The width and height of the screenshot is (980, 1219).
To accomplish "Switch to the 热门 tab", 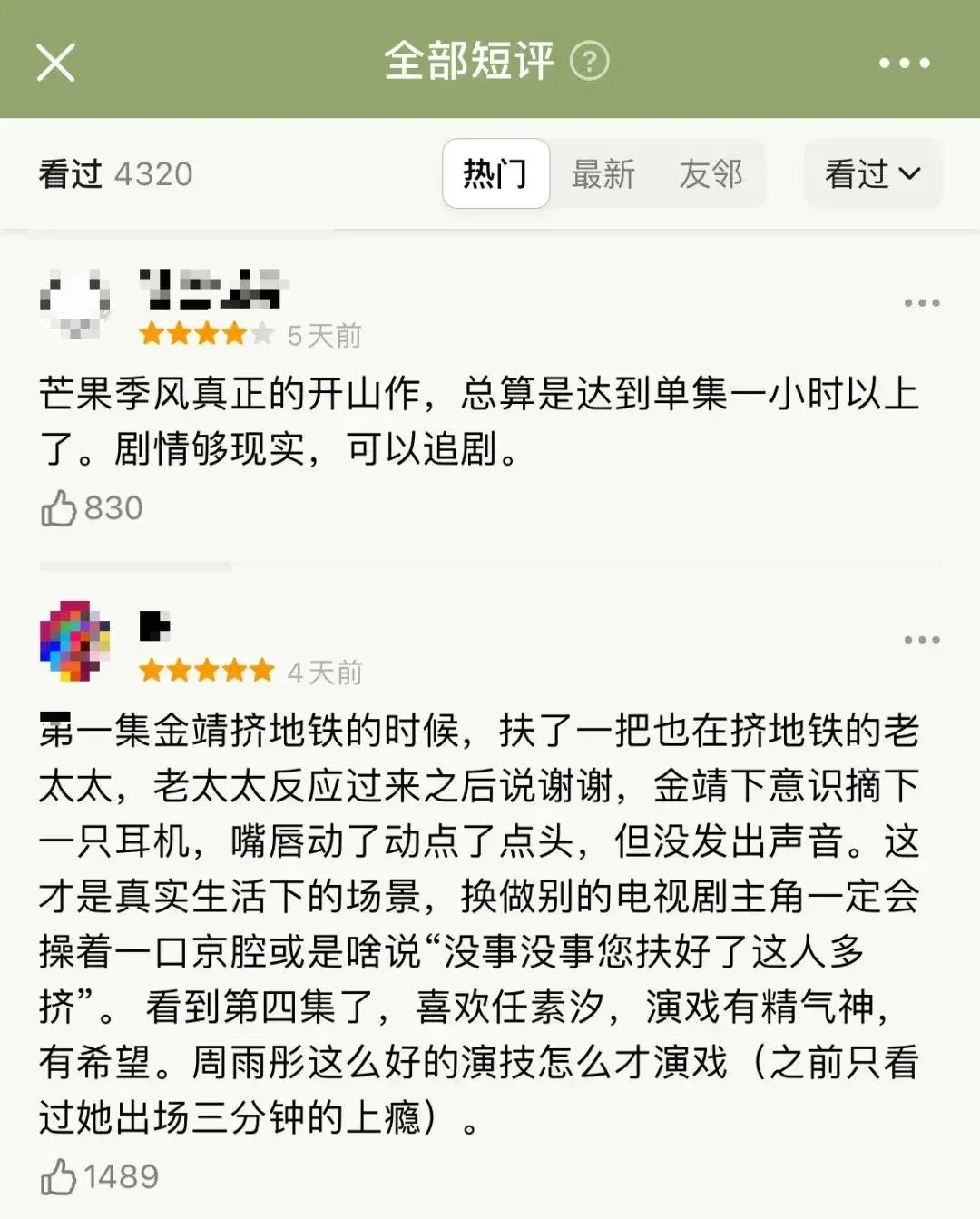I will 495,173.
